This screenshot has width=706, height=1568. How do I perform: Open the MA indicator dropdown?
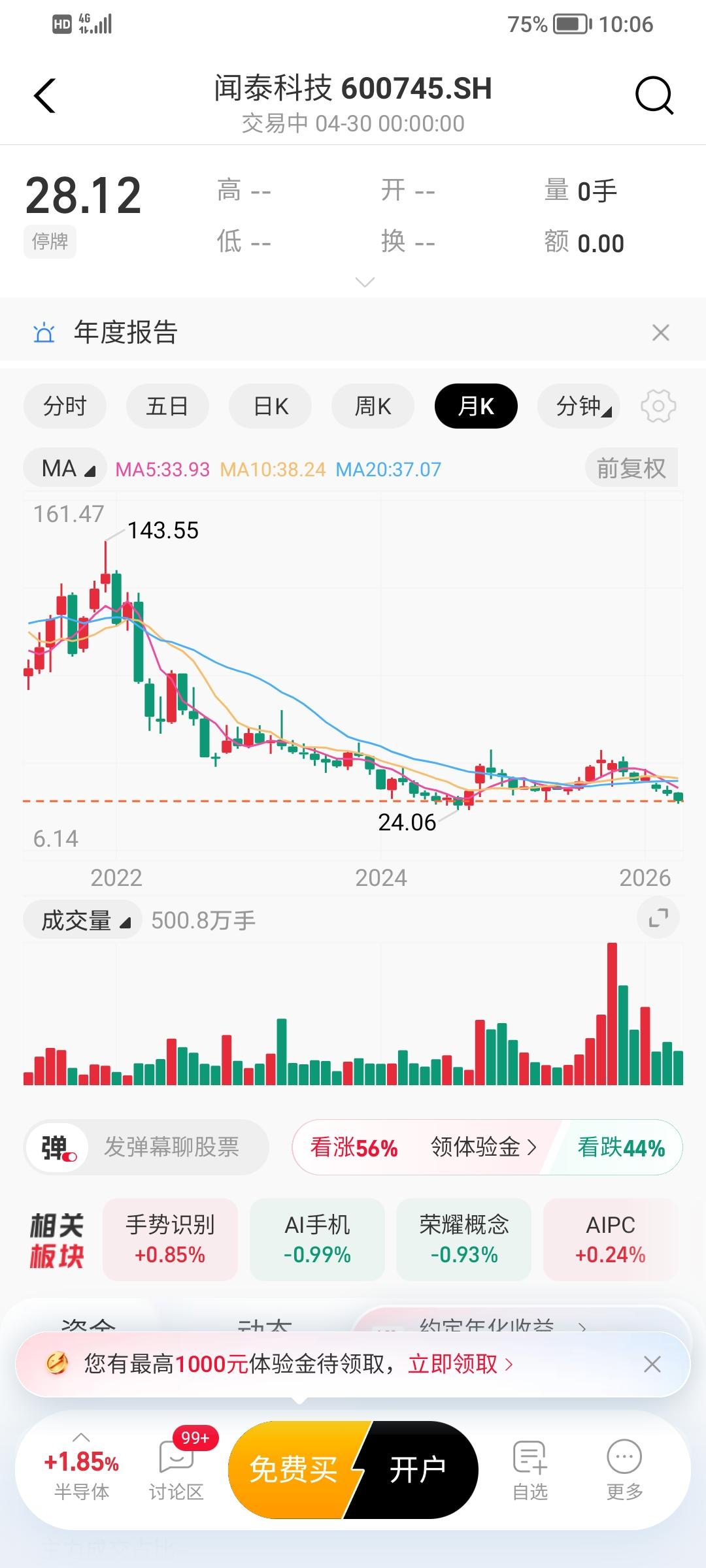[x=63, y=468]
